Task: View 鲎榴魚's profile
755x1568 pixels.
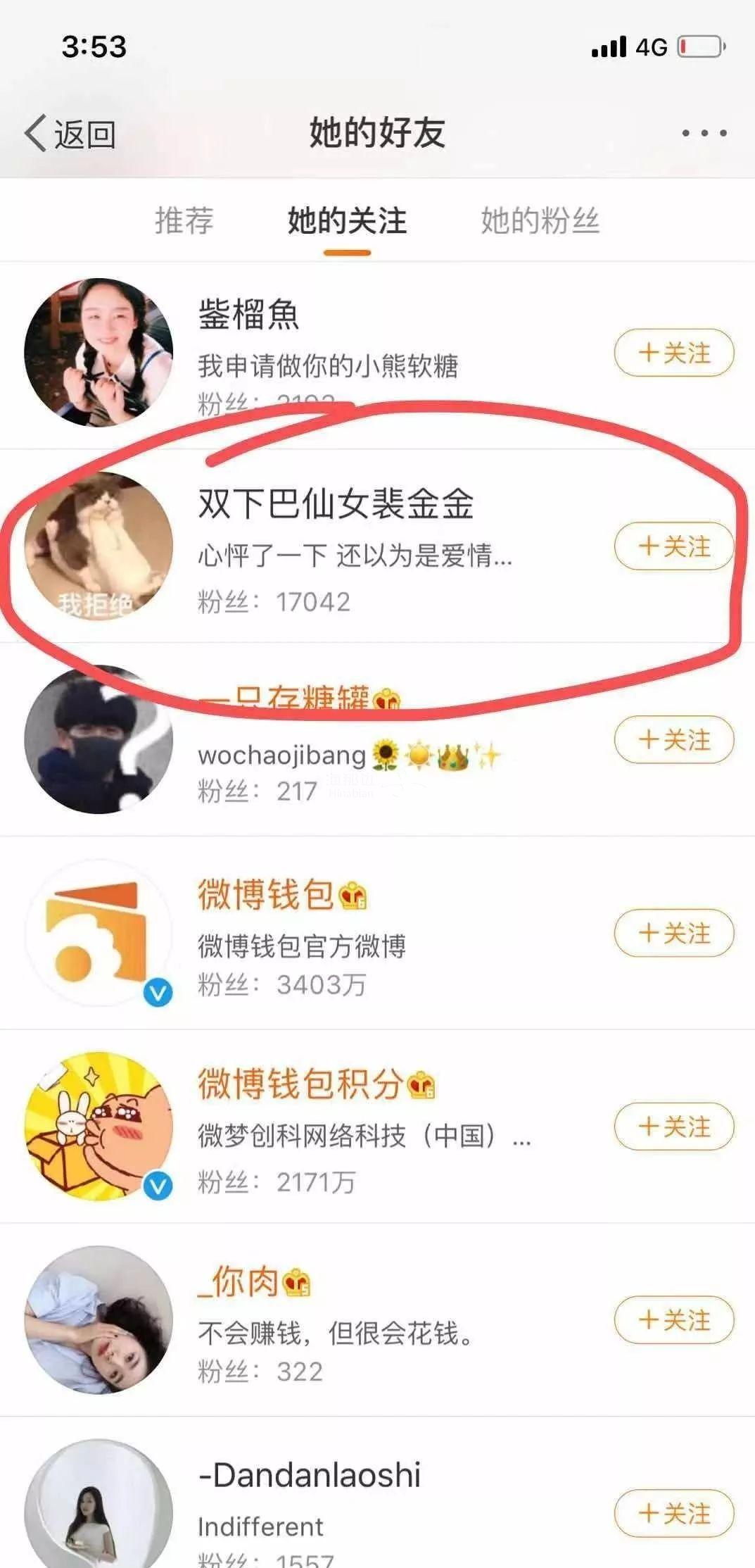Action: tap(248, 315)
